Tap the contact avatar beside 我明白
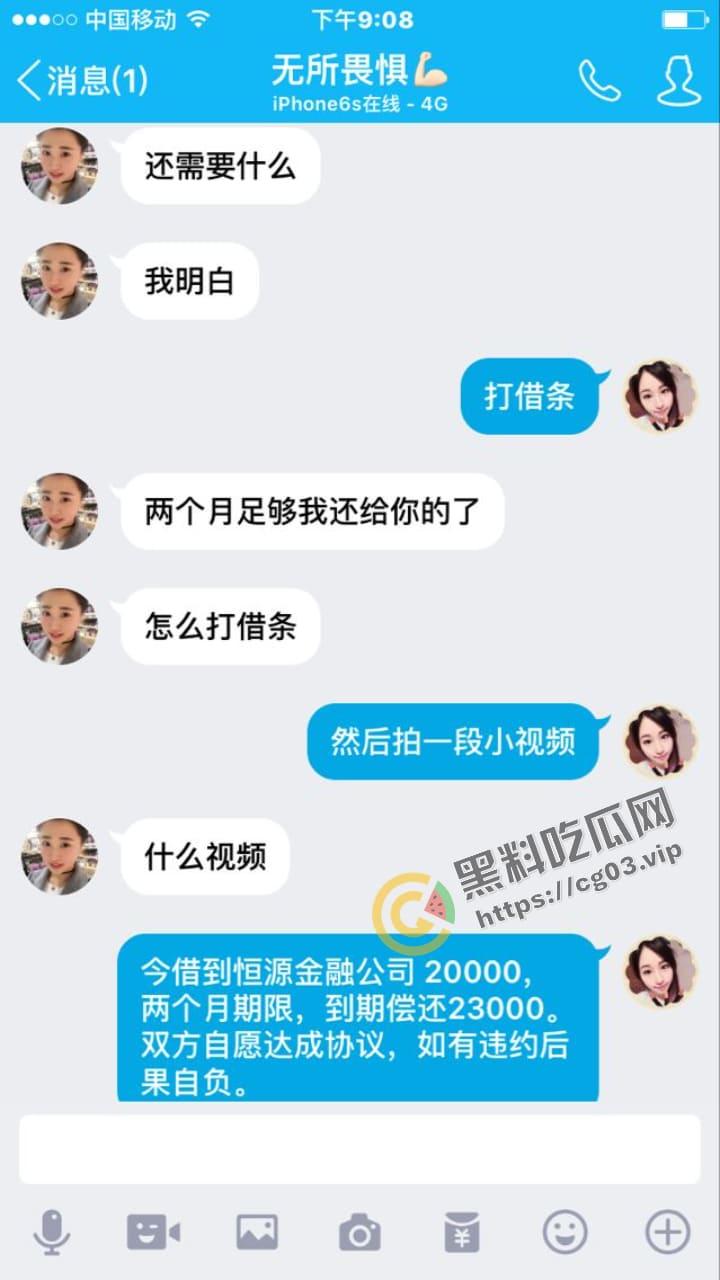 (x=59, y=281)
